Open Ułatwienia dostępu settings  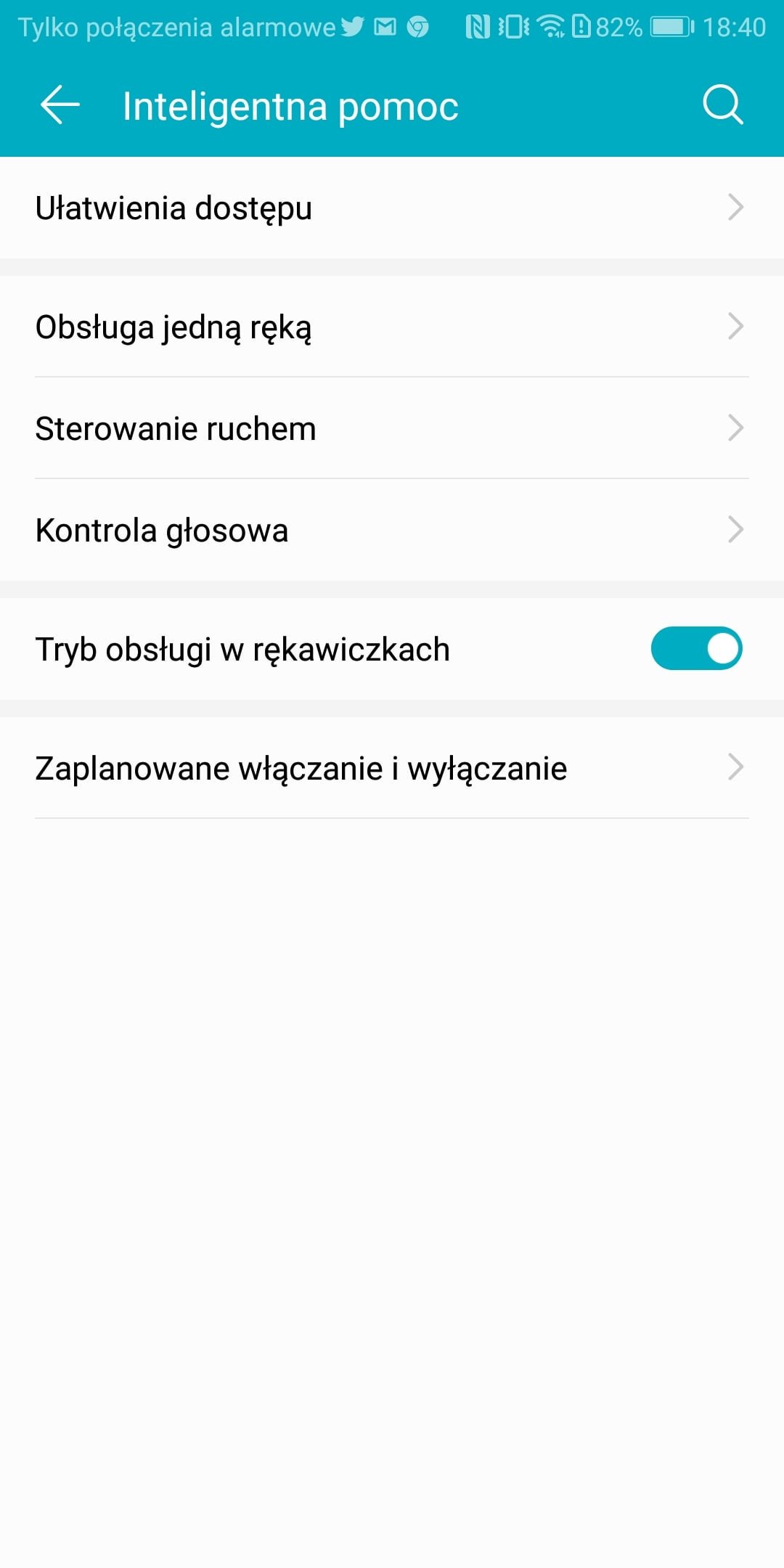pyautogui.click(x=392, y=208)
